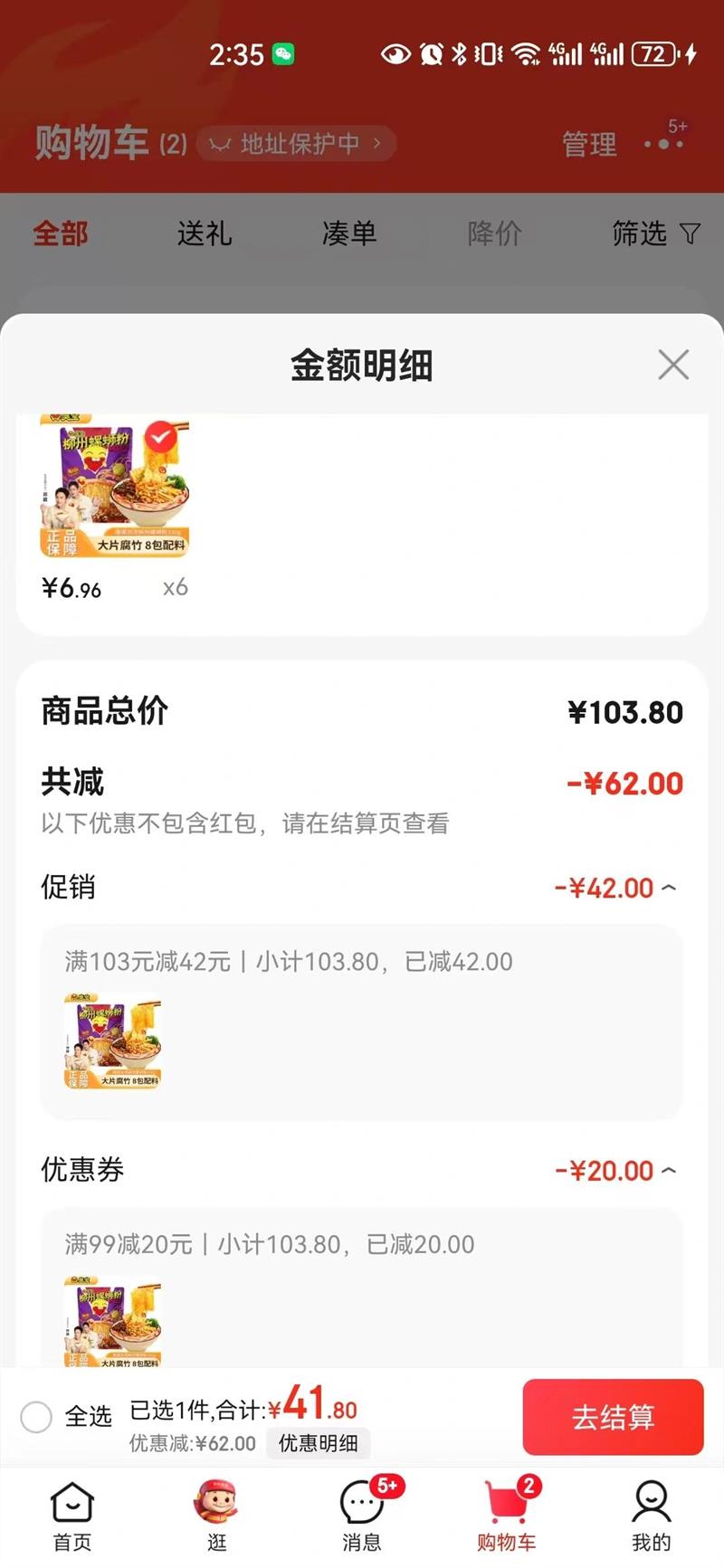
Task: Select the 全部 tab
Action: click(x=61, y=234)
